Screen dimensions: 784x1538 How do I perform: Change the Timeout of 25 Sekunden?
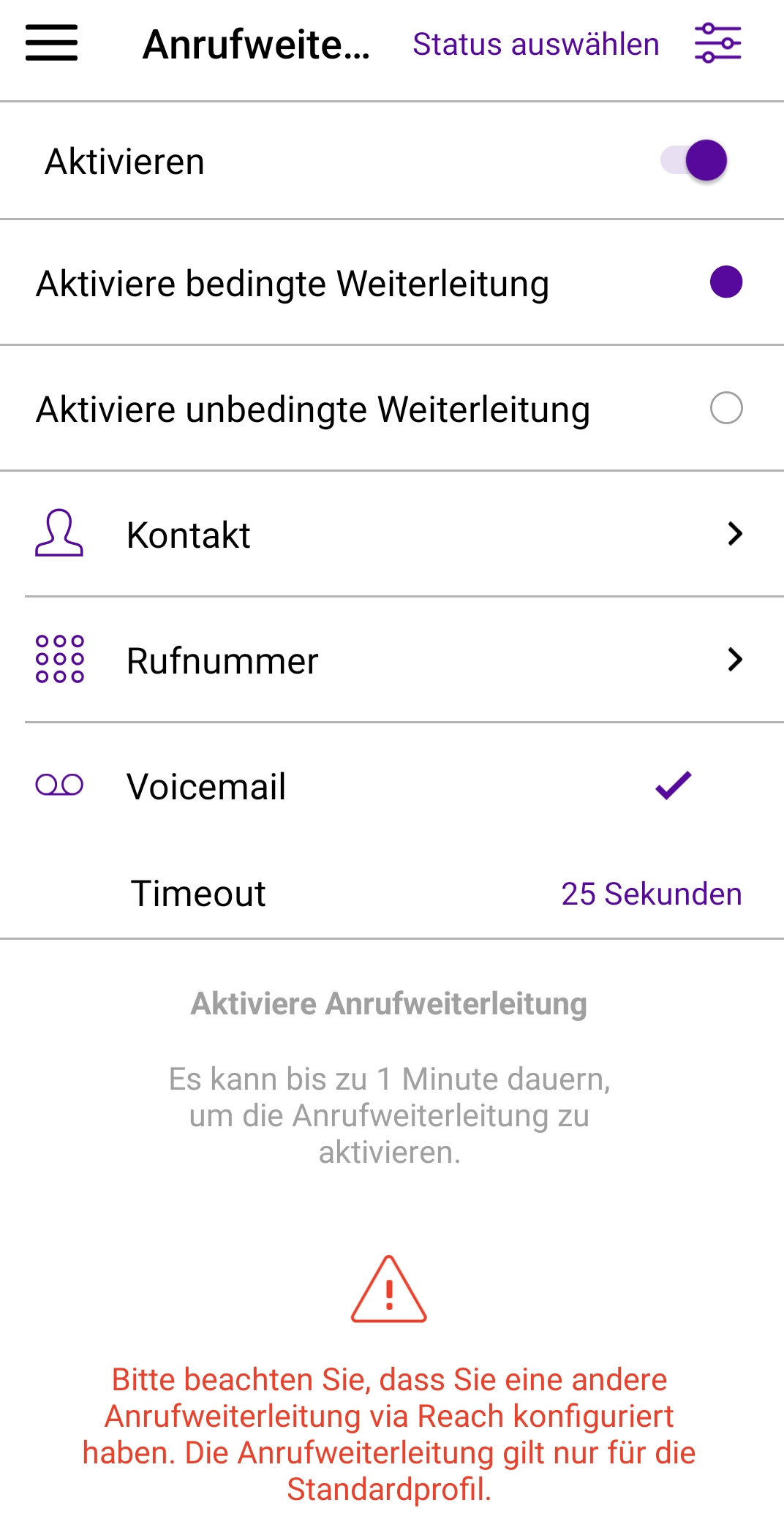pyautogui.click(x=651, y=894)
